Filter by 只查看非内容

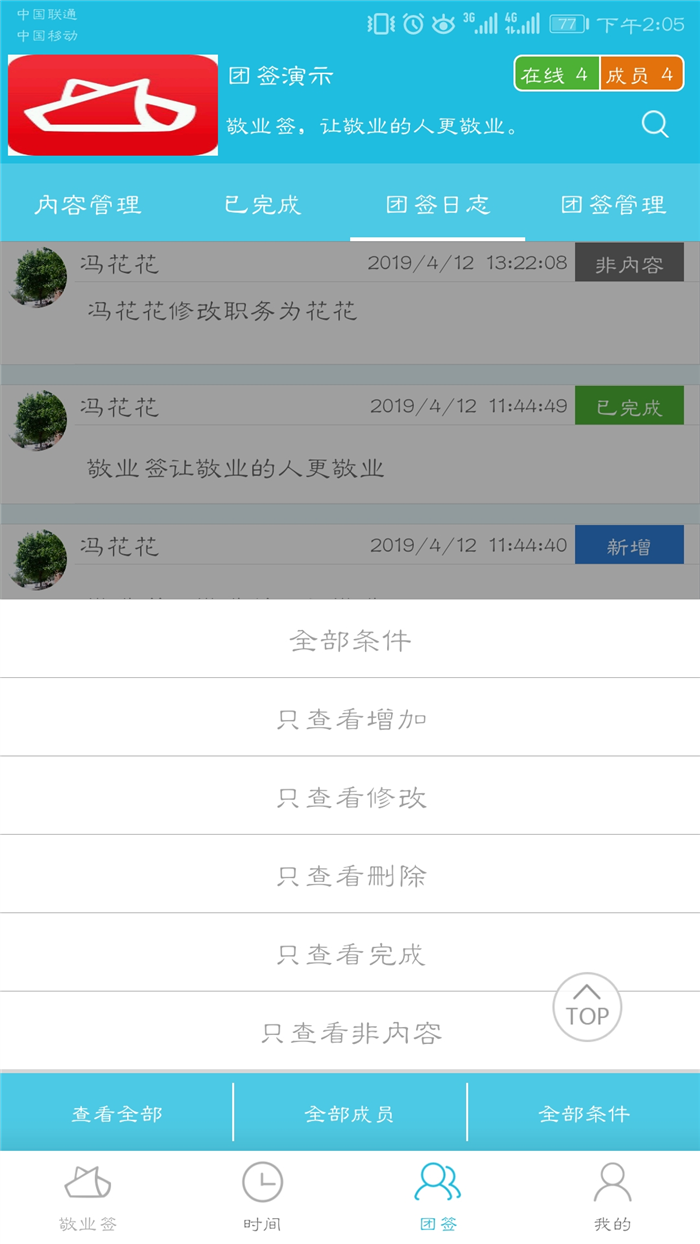click(350, 1032)
